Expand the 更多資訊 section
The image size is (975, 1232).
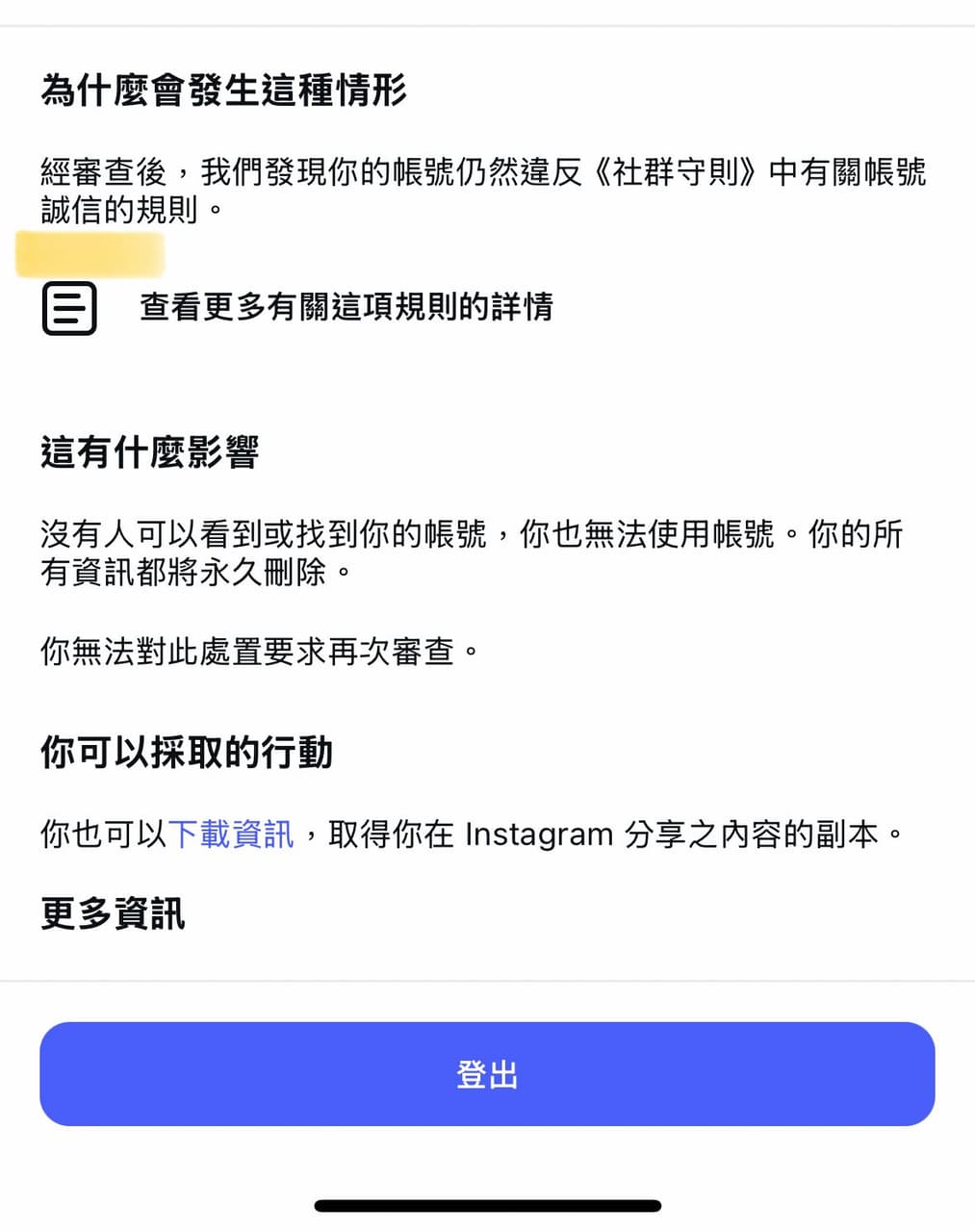point(113,914)
